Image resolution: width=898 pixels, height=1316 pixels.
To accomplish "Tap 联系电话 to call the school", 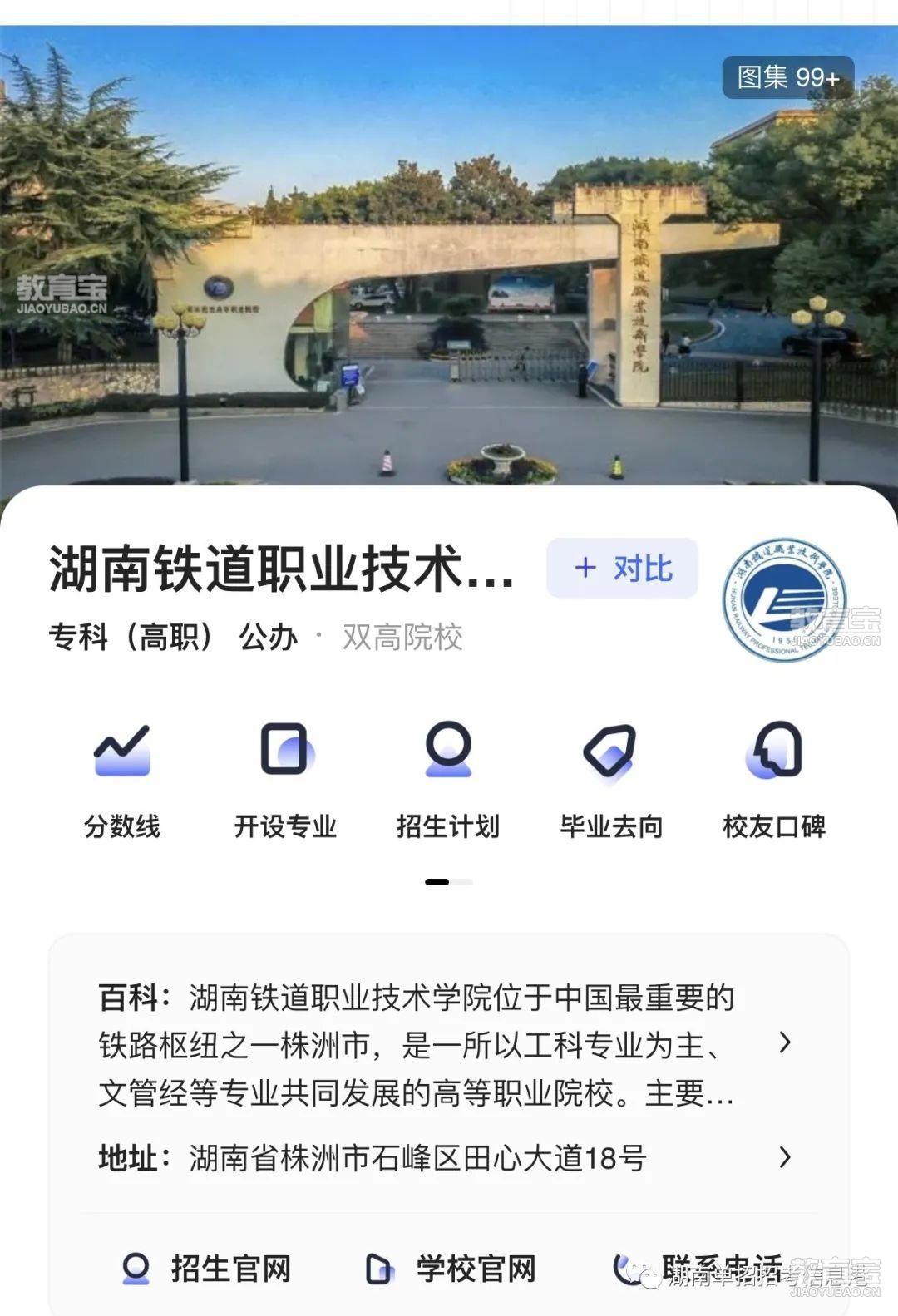I will click(x=698, y=1269).
